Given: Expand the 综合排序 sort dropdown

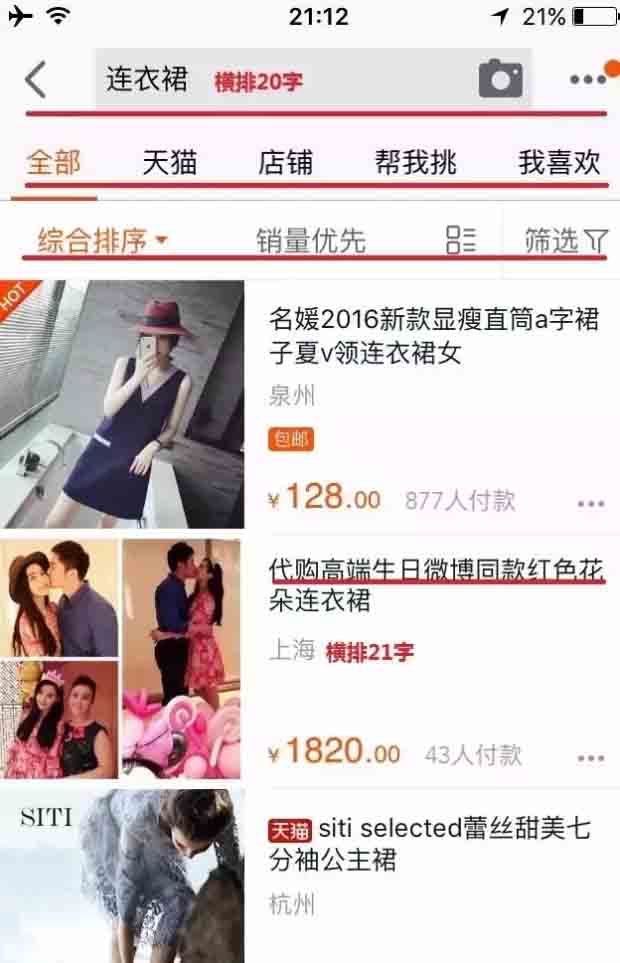Looking at the screenshot, I should (x=102, y=240).
